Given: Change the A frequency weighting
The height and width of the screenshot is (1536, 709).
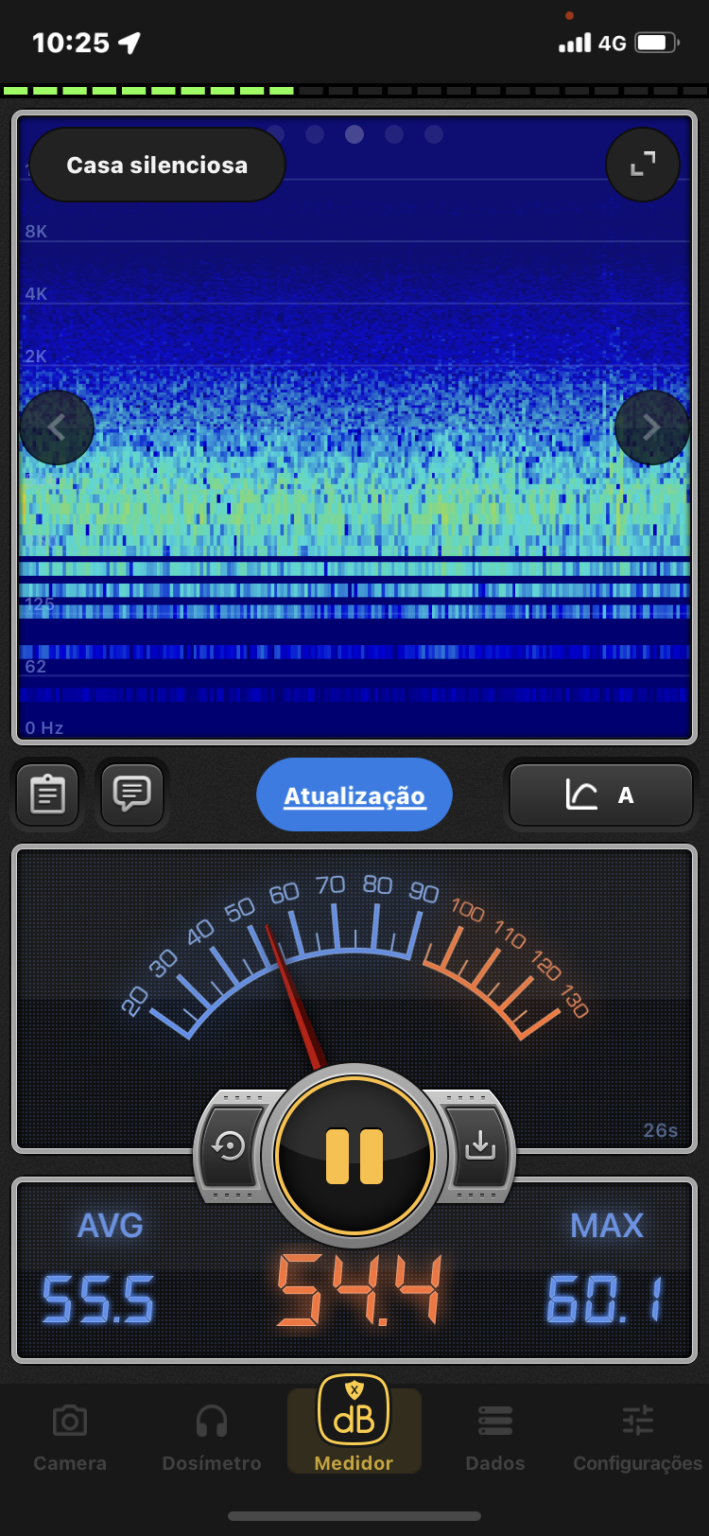Looking at the screenshot, I should (600, 796).
